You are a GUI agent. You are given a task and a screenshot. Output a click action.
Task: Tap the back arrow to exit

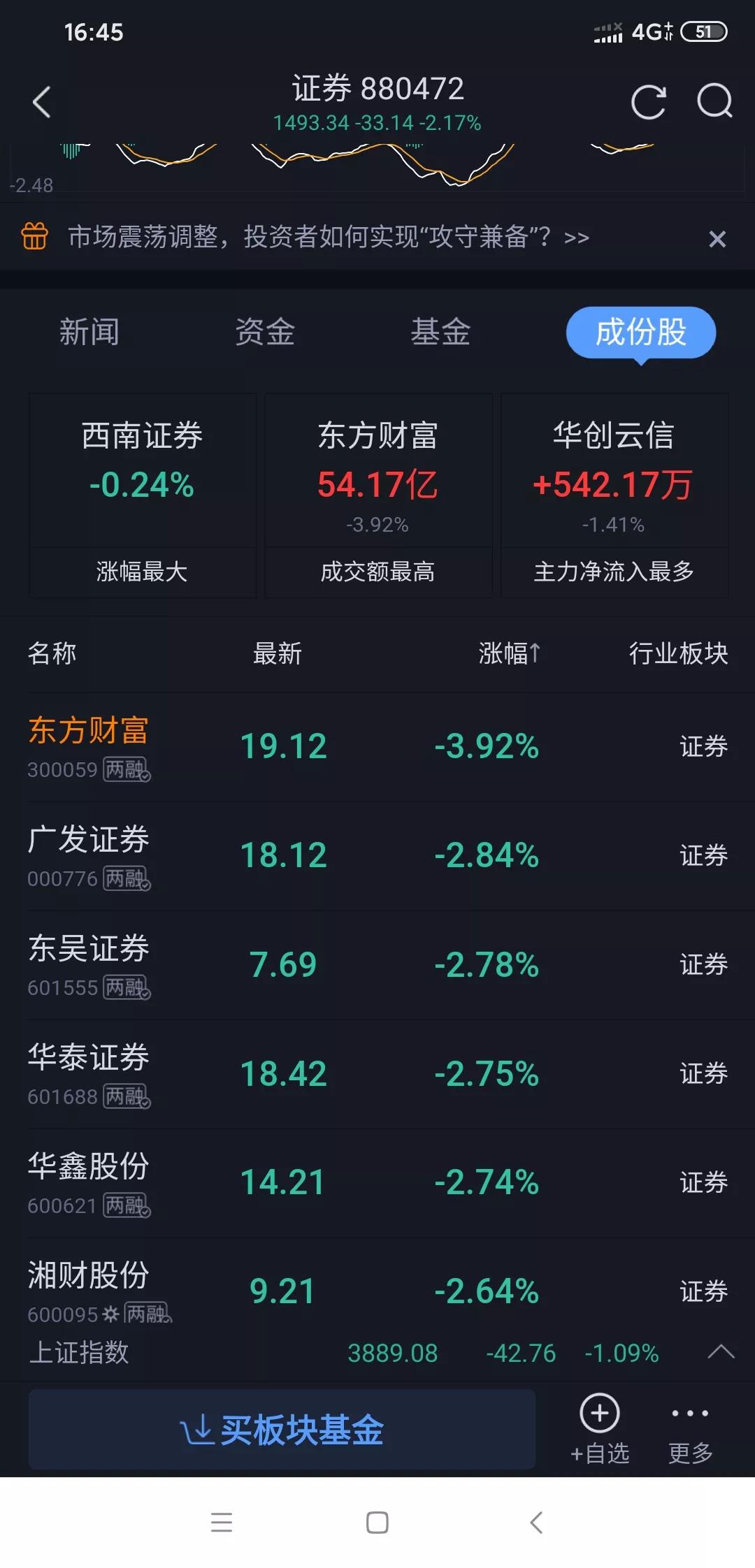(41, 101)
